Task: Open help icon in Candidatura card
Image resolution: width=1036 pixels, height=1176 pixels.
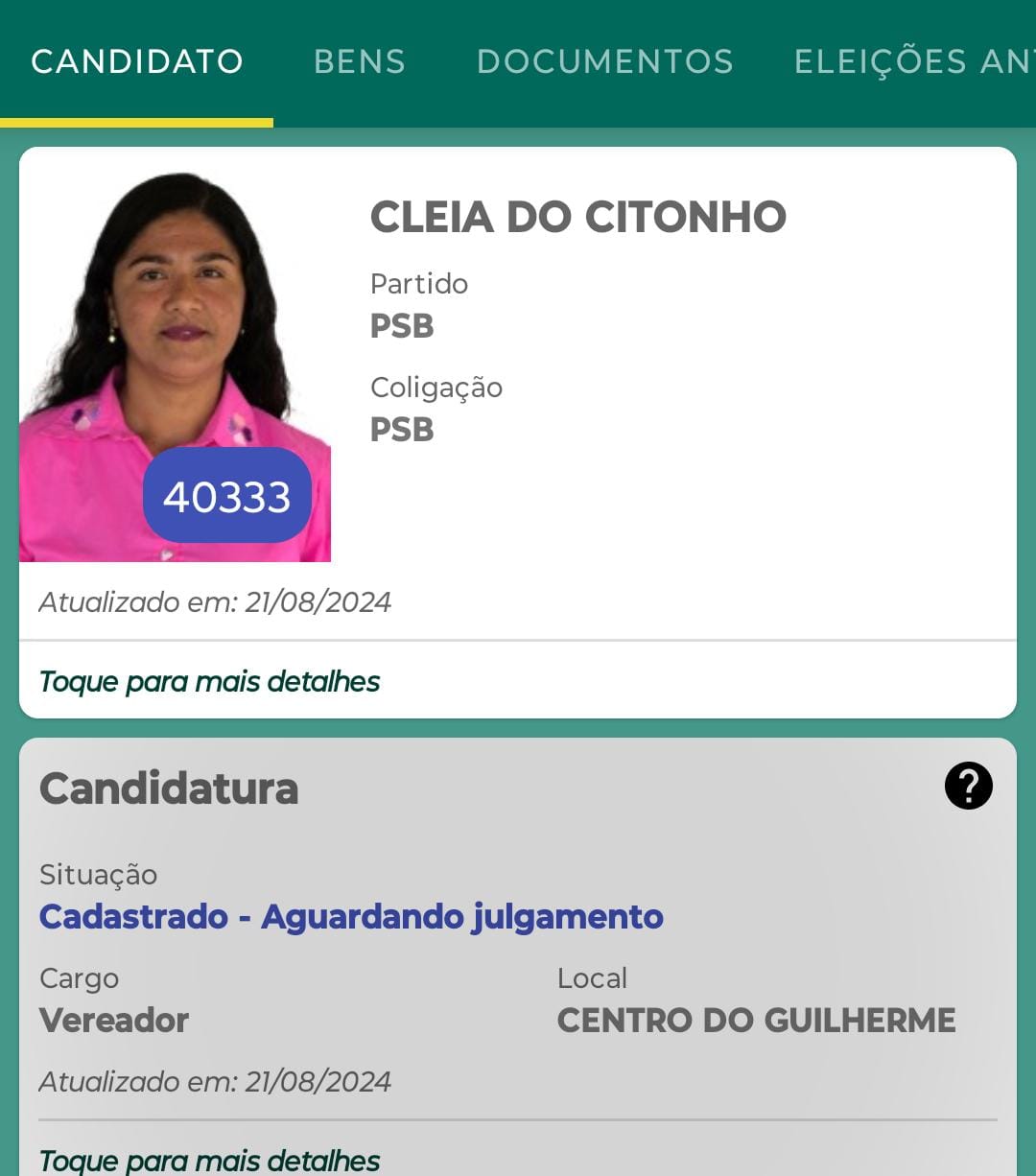Action: (968, 787)
